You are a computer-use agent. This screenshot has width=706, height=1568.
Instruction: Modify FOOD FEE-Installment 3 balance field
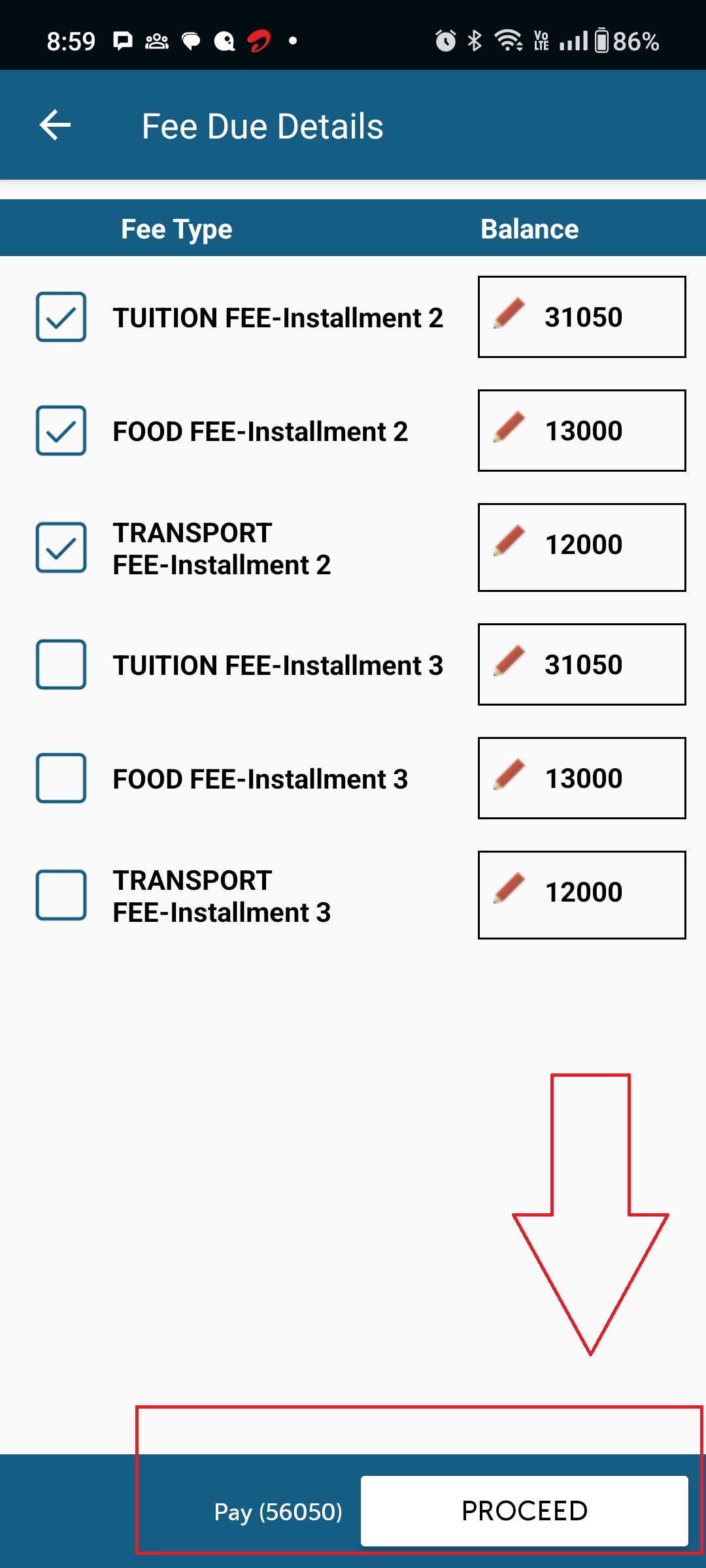pos(582,778)
